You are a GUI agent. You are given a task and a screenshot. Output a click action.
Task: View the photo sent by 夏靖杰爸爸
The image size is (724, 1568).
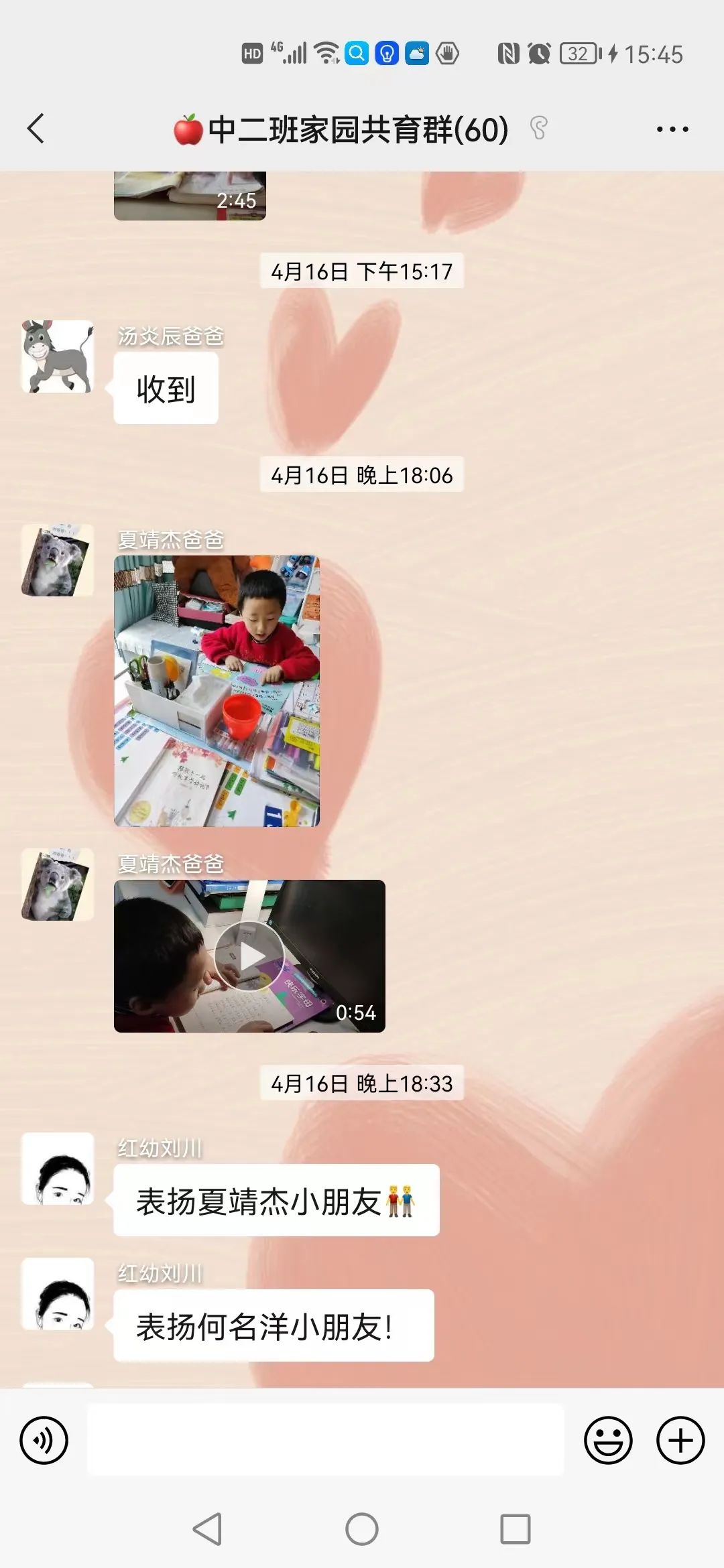click(217, 690)
